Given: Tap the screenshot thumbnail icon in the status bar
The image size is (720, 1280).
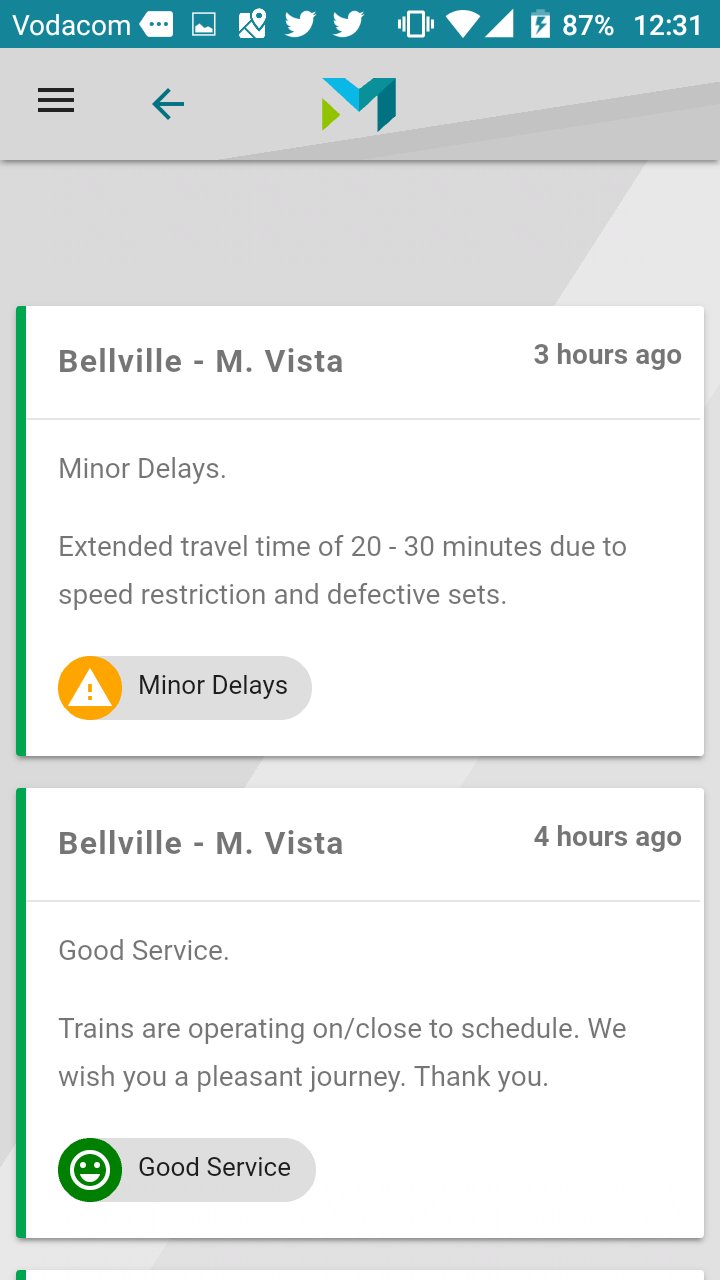Looking at the screenshot, I should [x=203, y=24].
